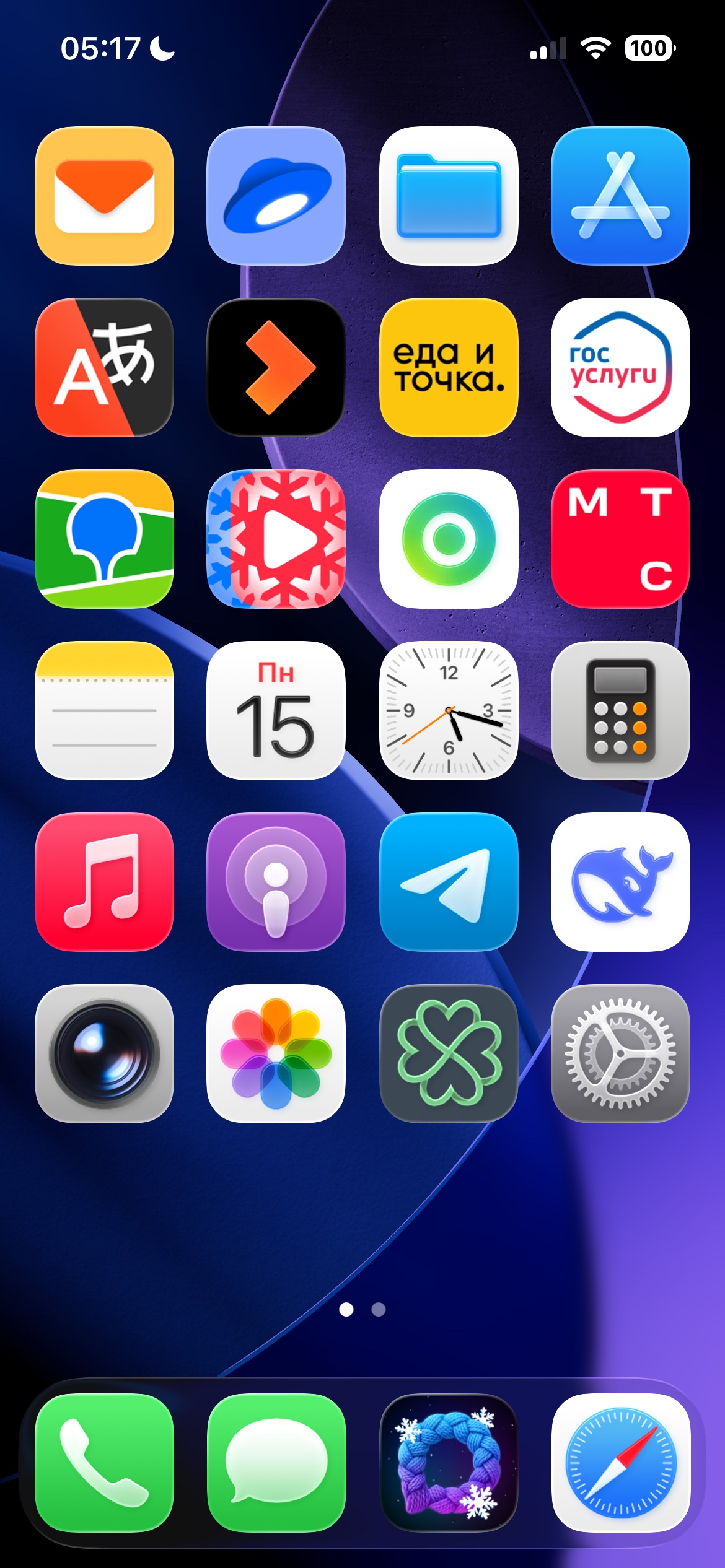Open the Notes app
Screen dimensions: 725x1568
[x=104, y=710]
